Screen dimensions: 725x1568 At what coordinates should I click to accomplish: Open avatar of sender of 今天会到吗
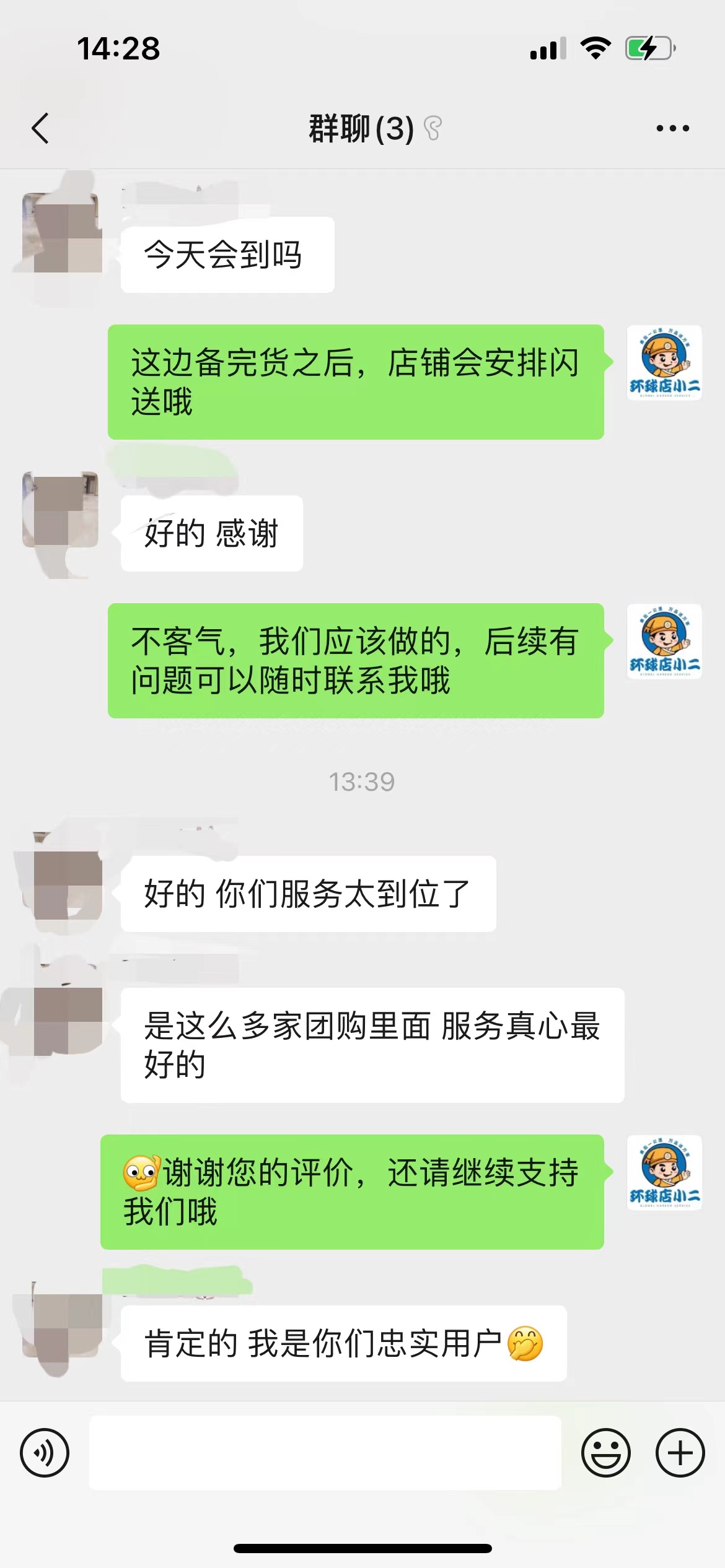[x=61, y=233]
